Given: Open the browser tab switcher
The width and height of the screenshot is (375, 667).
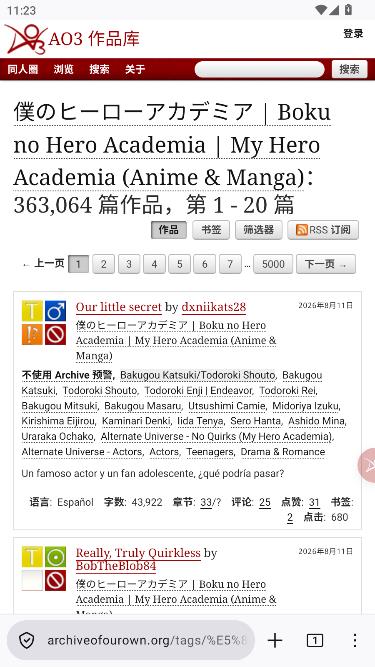Looking at the screenshot, I should [x=315, y=640].
